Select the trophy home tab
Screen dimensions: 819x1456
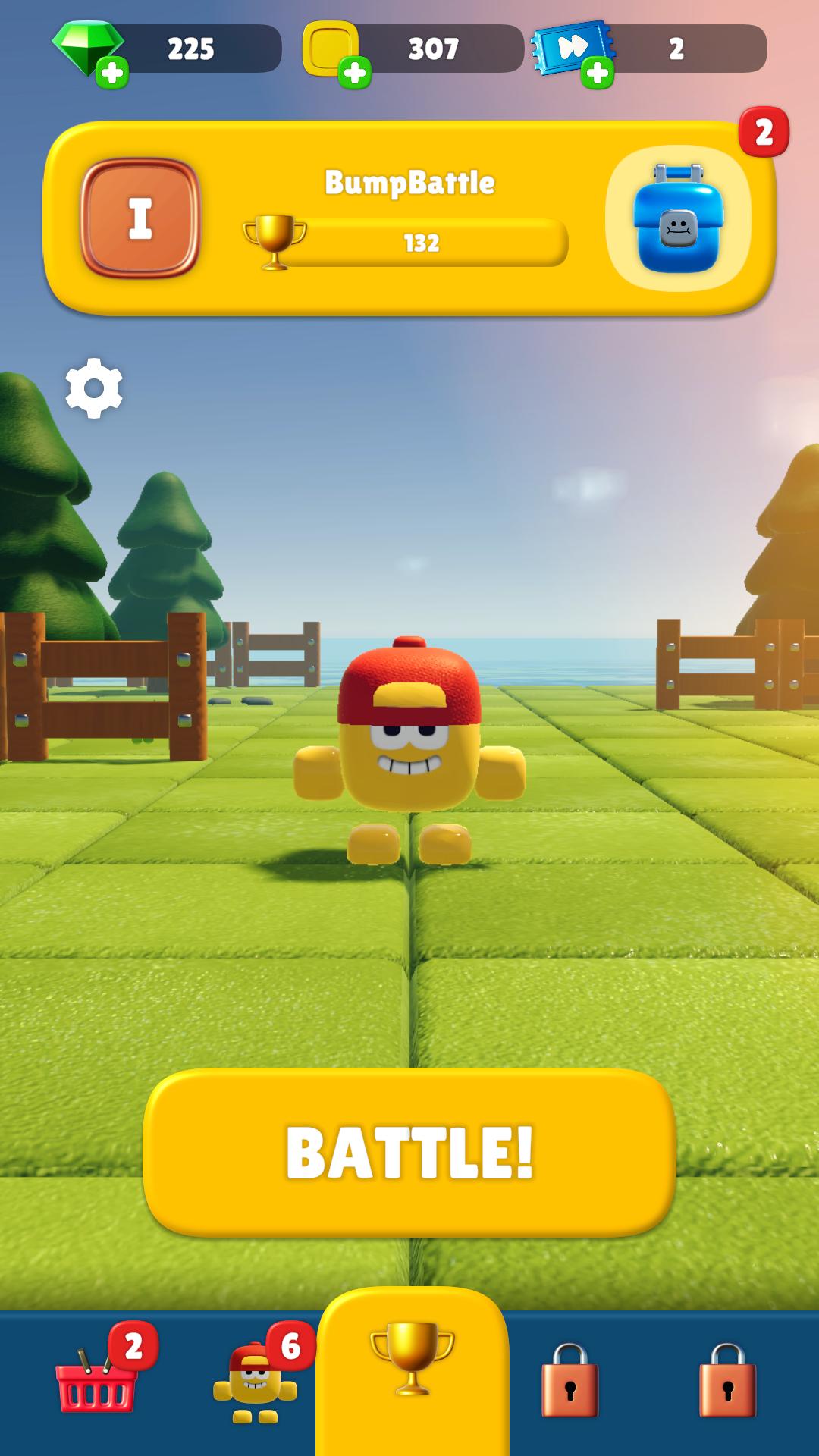412,1365
